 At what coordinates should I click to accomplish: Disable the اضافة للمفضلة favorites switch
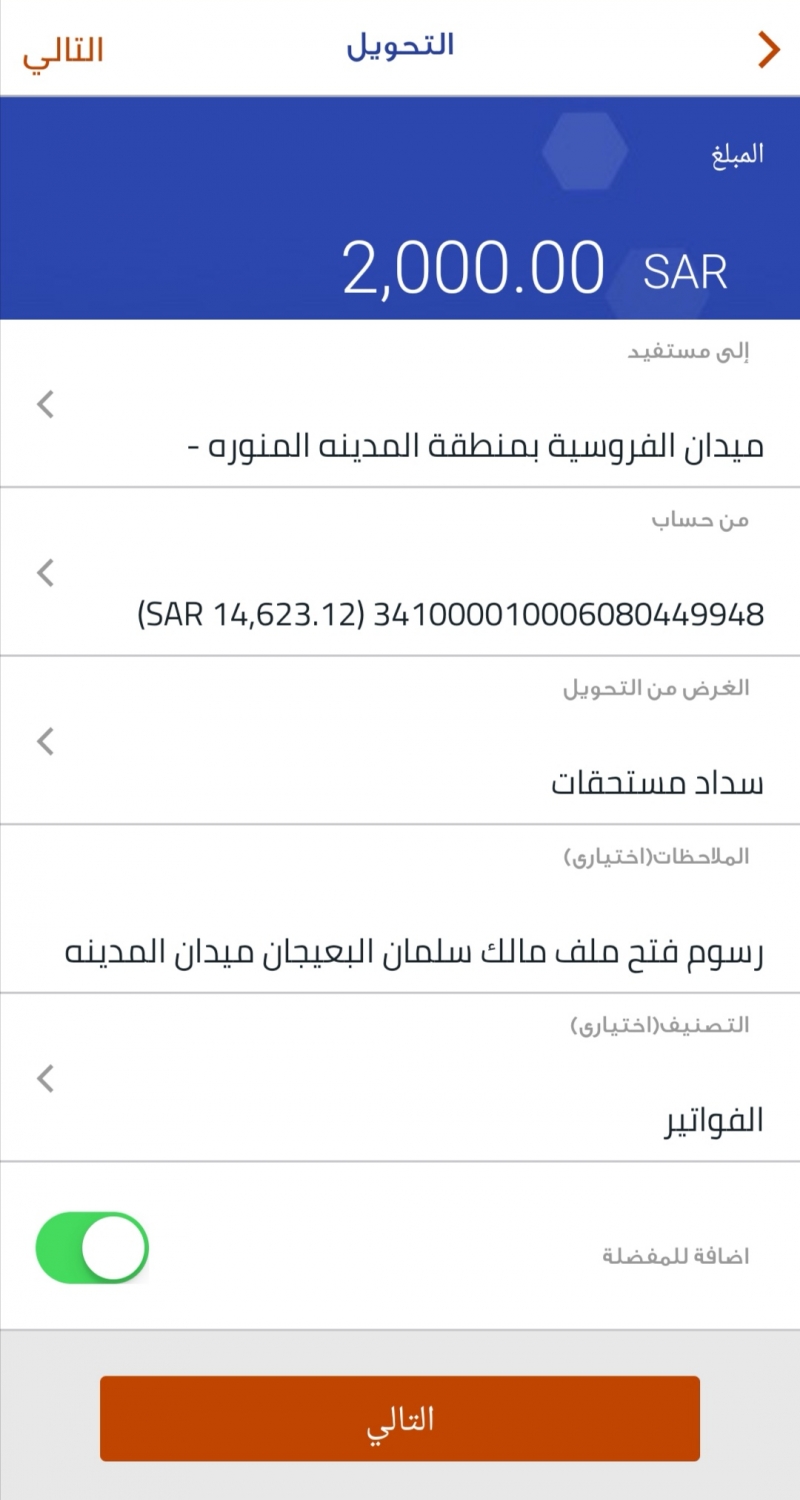point(92,1247)
